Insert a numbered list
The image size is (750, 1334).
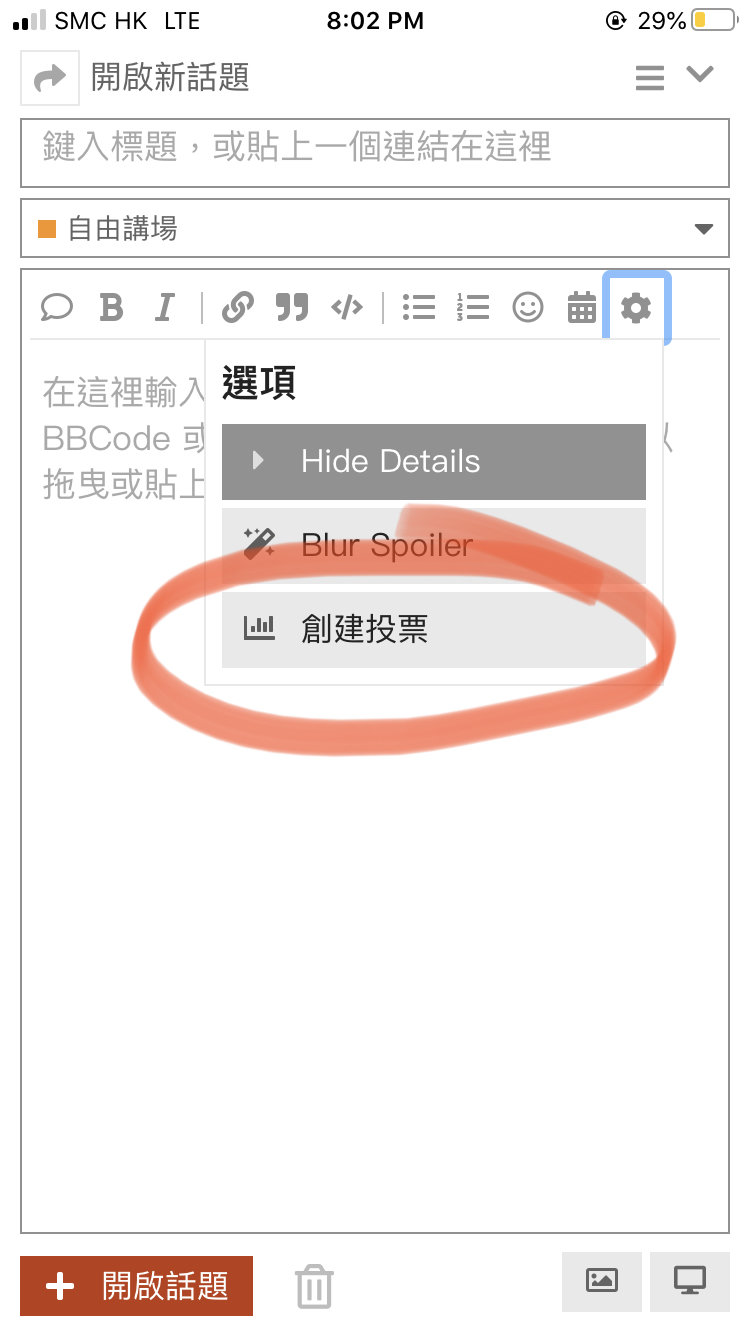(473, 307)
